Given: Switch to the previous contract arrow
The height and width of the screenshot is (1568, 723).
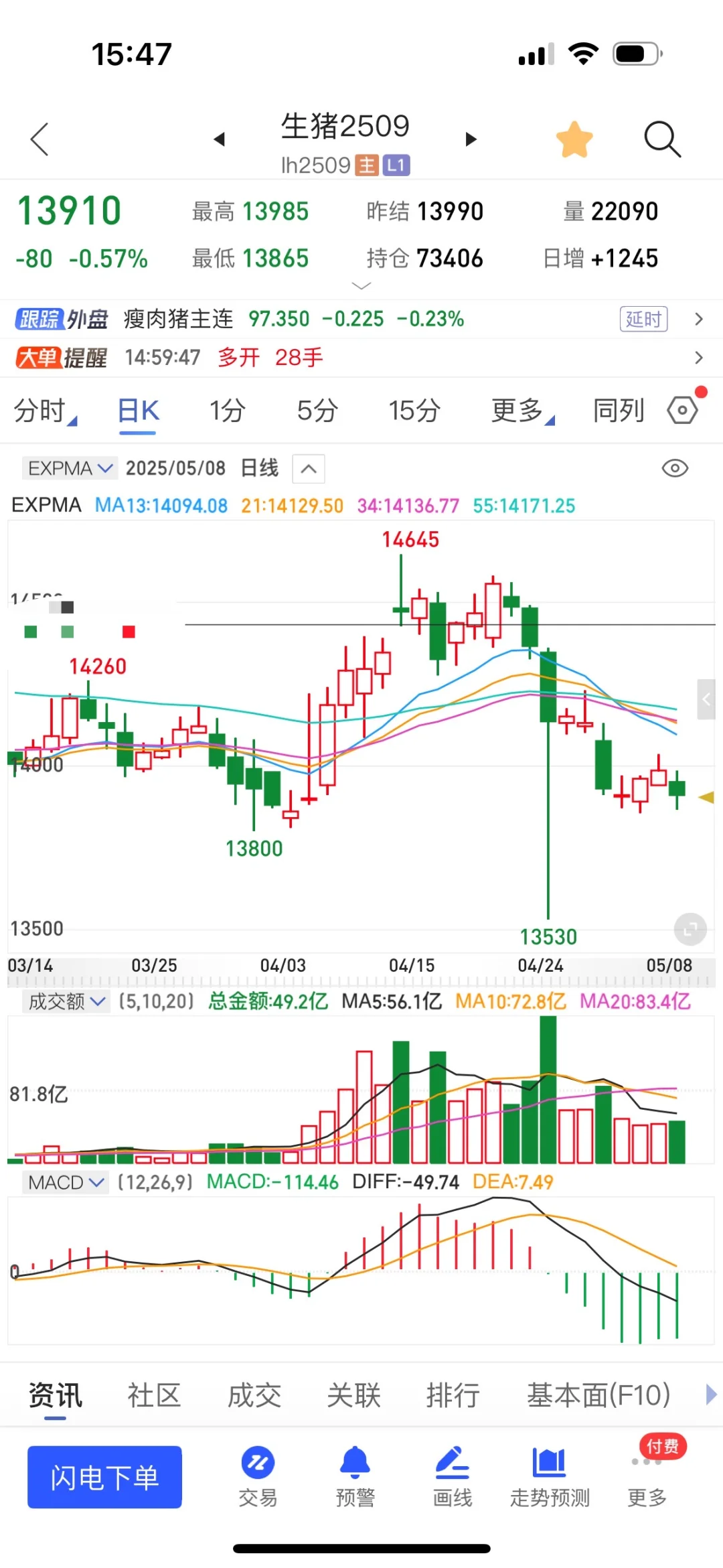Looking at the screenshot, I should (219, 139).
